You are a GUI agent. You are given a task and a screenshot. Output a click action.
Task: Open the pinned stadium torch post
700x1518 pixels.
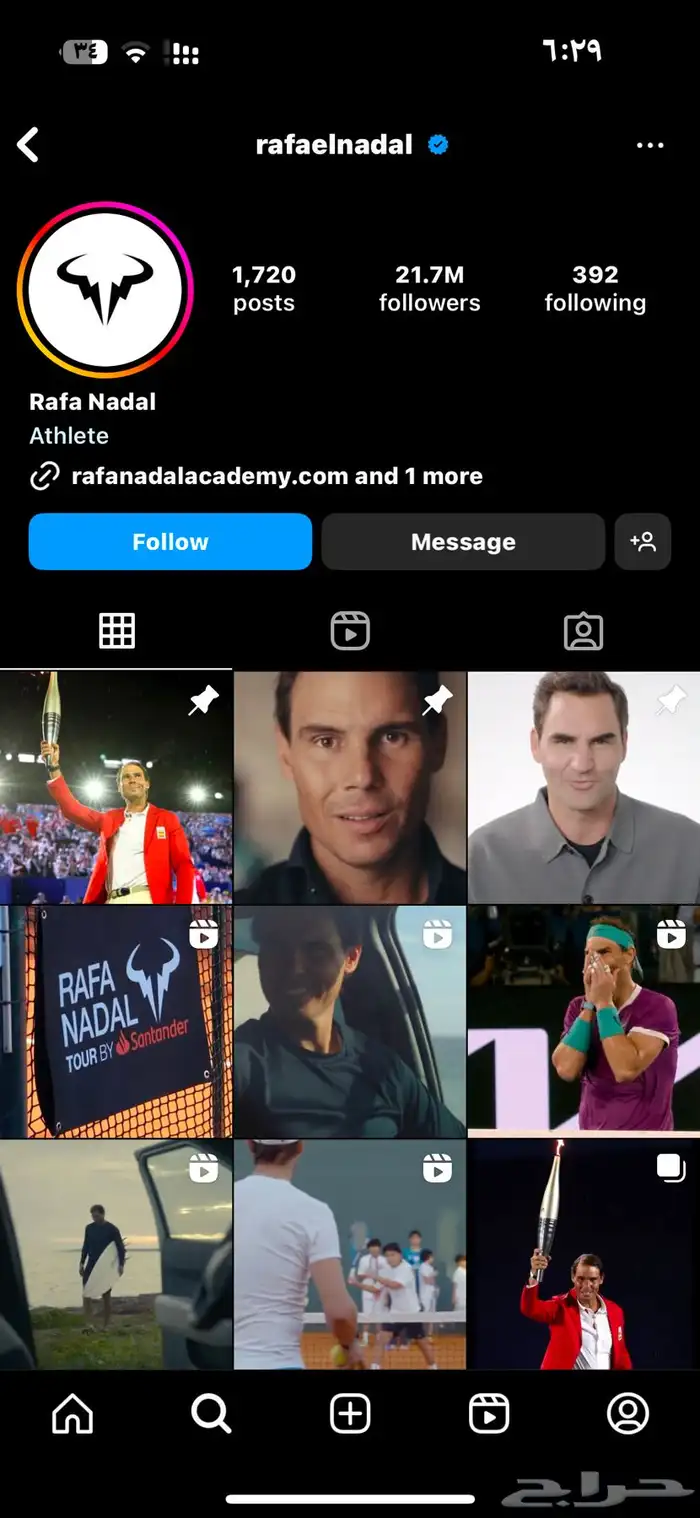point(115,787)
